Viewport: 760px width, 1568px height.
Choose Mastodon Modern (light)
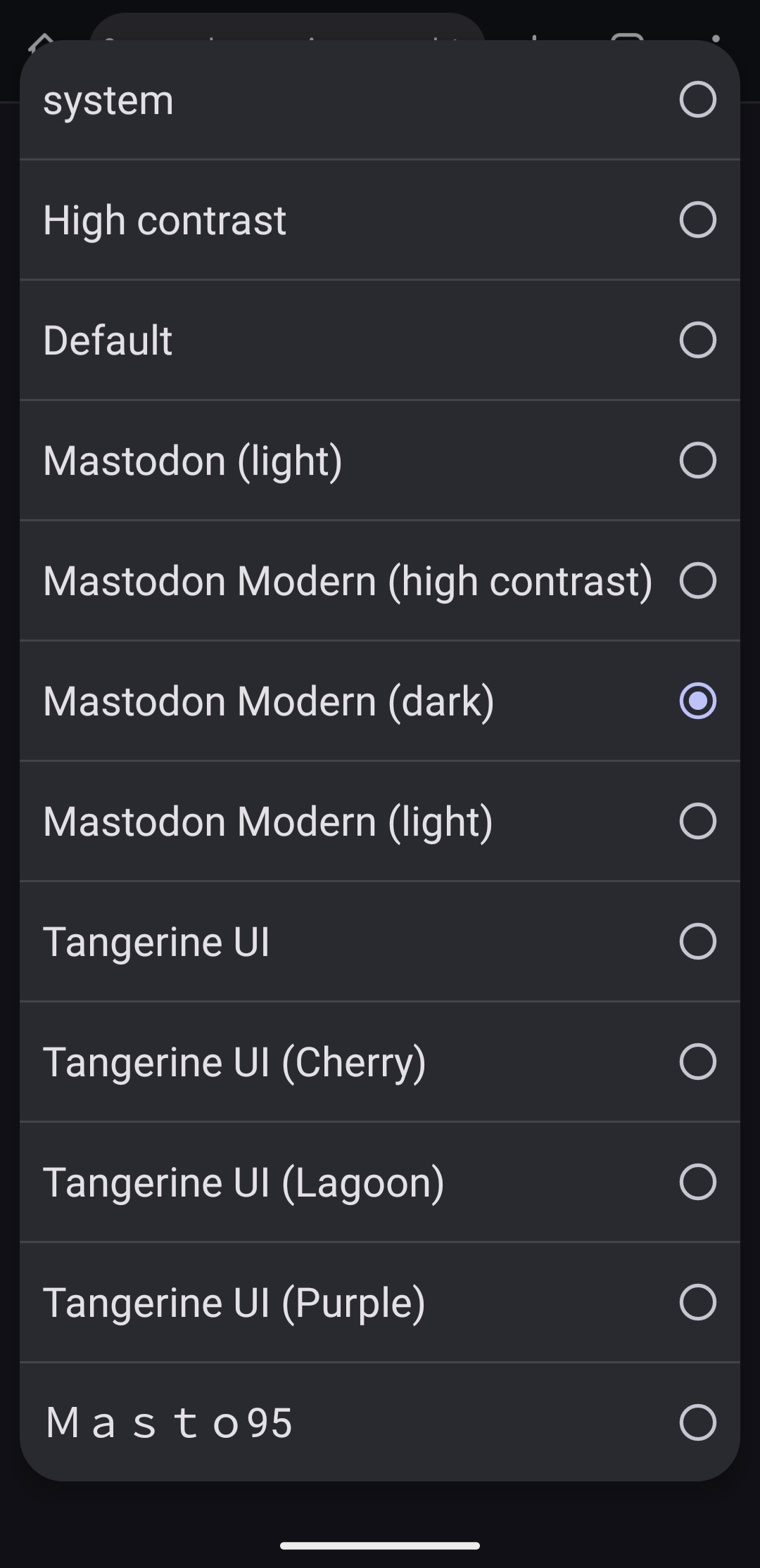pos(380,822)
